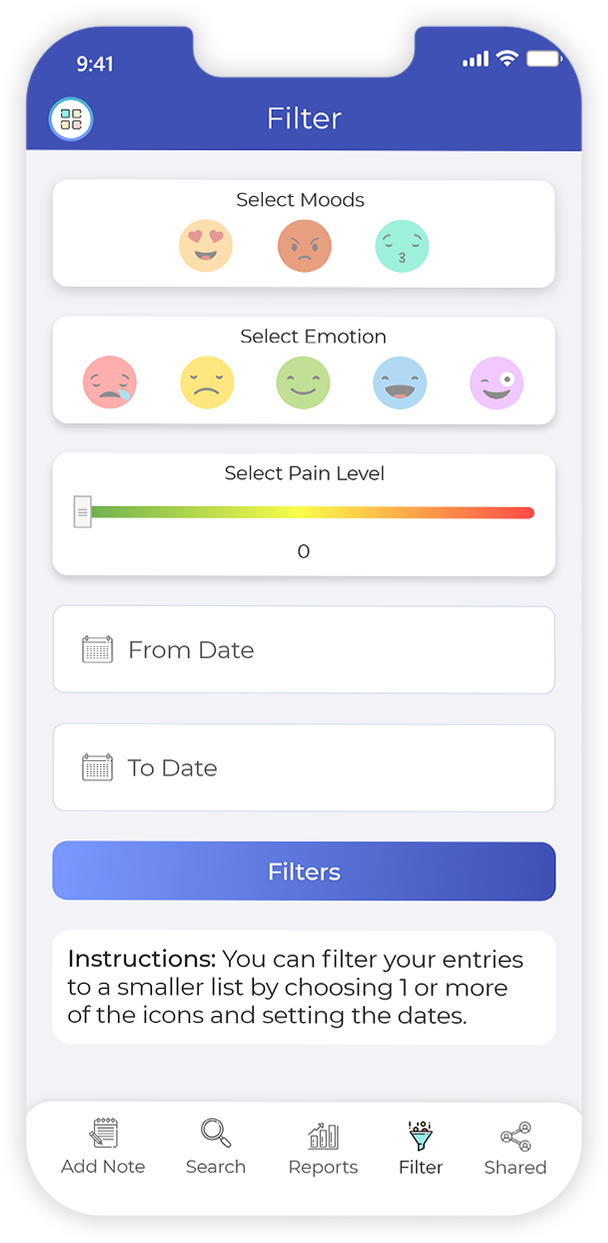Select the Filter tab
608x1243 pixels.
coord(420,1148)
